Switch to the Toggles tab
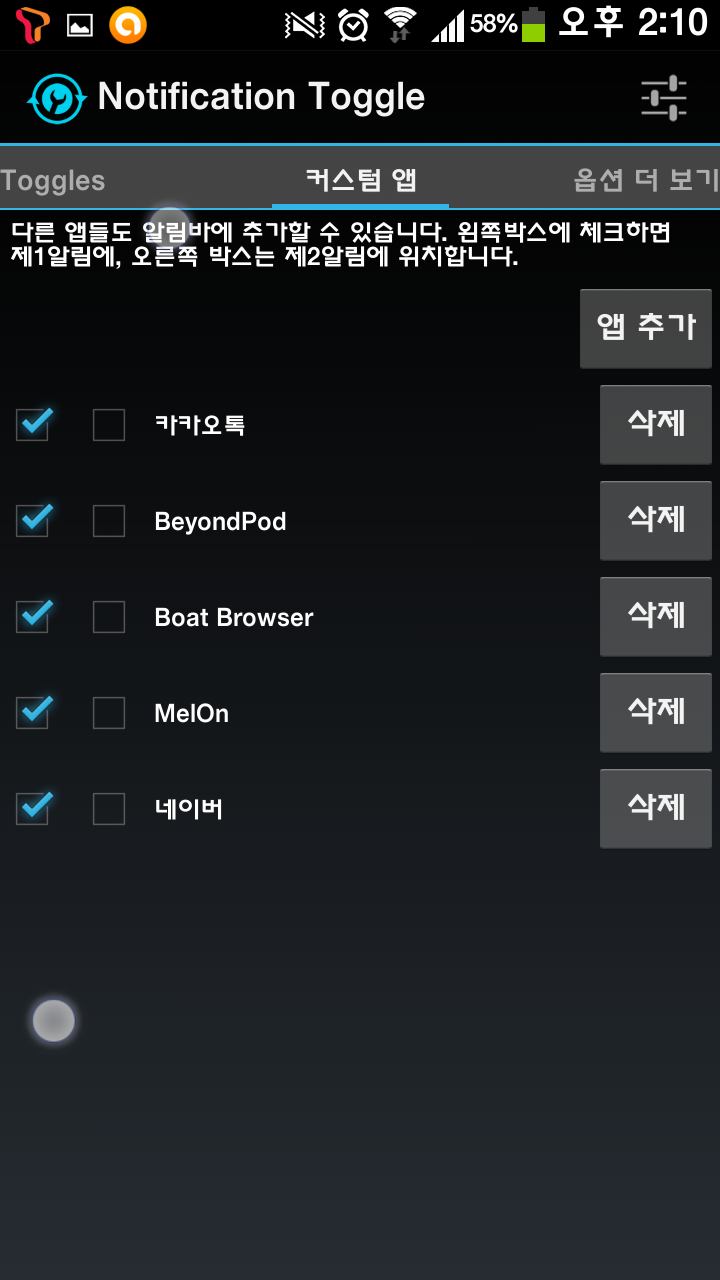 pyautogui.click(x=53, y=181)
